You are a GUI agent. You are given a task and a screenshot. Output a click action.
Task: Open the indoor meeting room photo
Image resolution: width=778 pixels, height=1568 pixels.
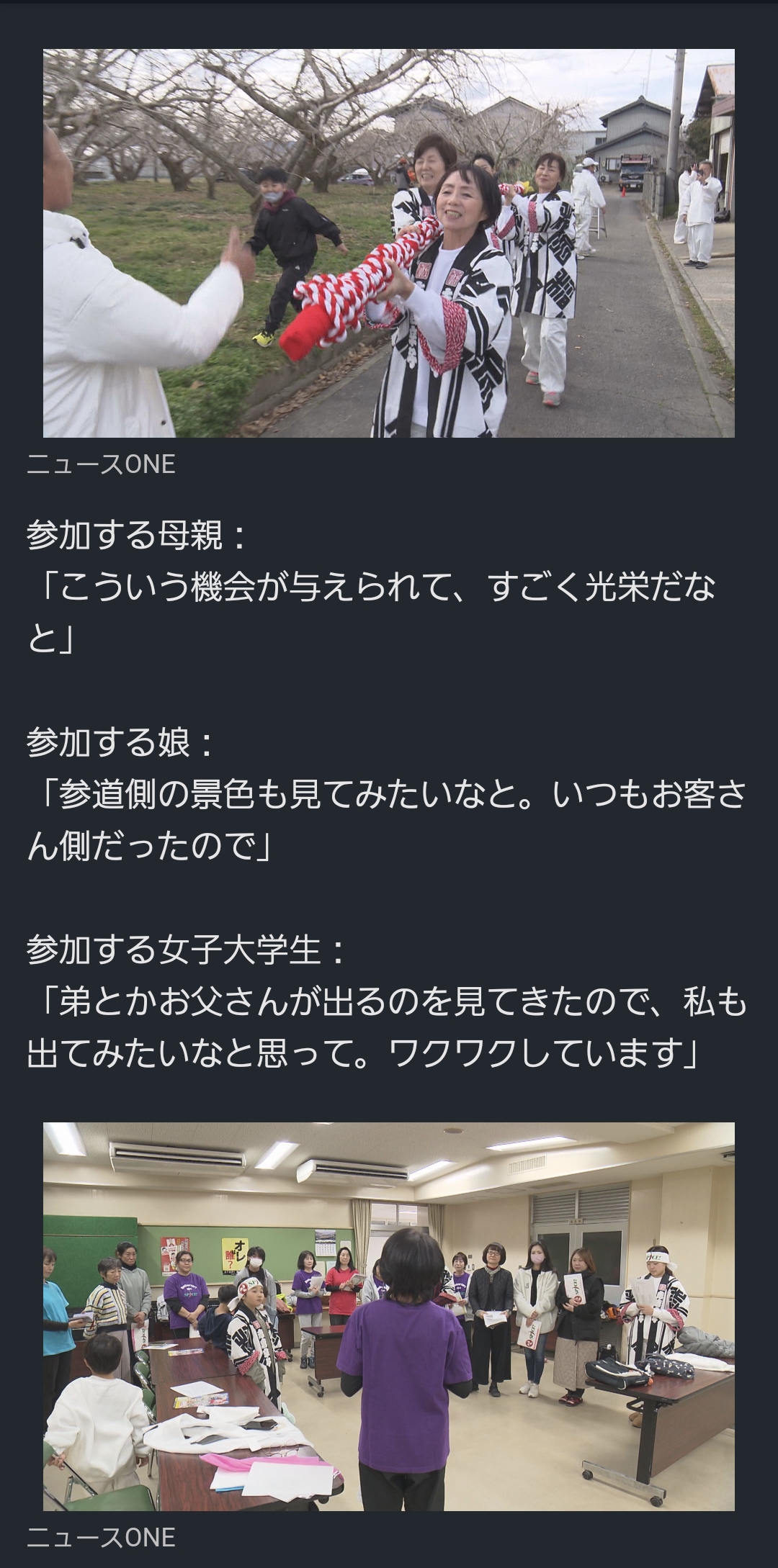click(x=389, y=1316)
